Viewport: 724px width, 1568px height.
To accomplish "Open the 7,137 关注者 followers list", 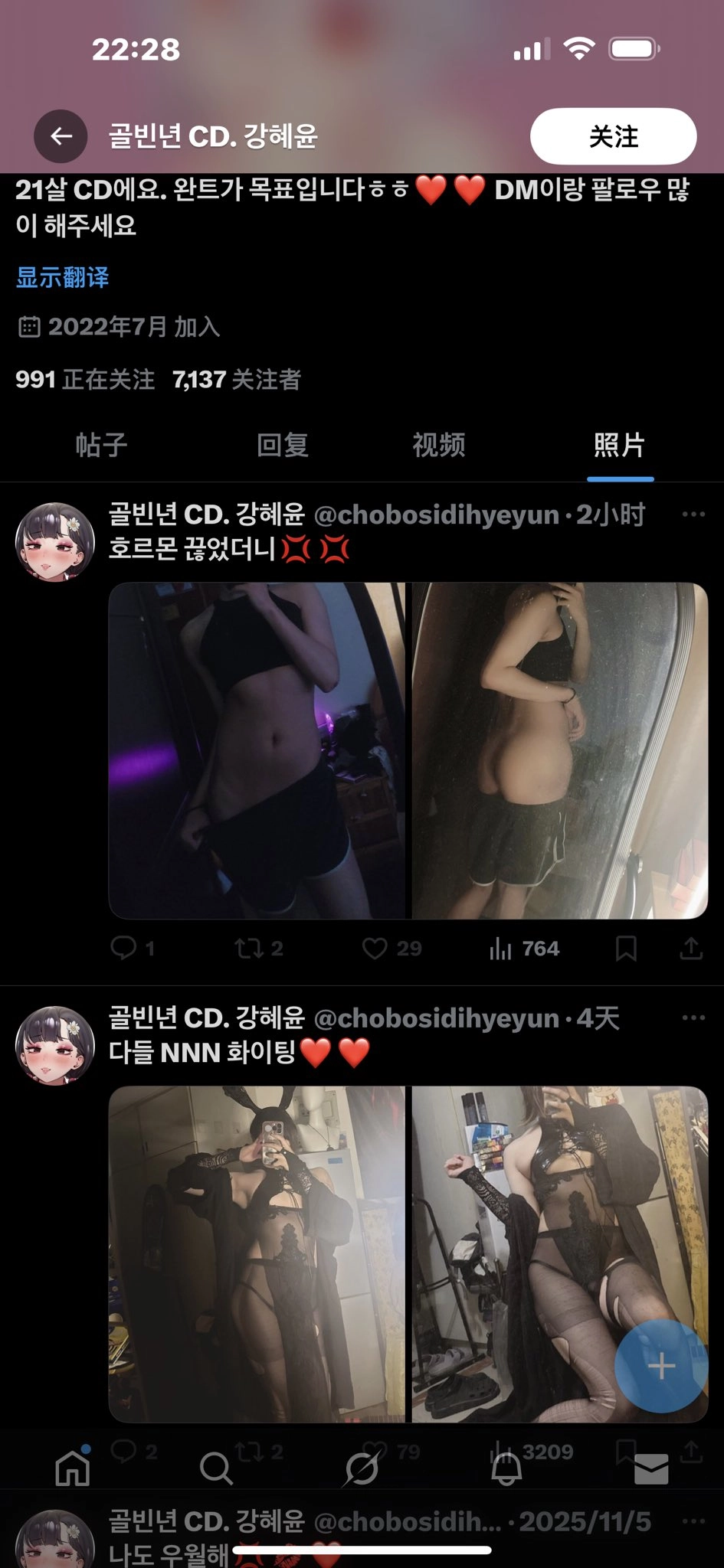I will [237, 379].
